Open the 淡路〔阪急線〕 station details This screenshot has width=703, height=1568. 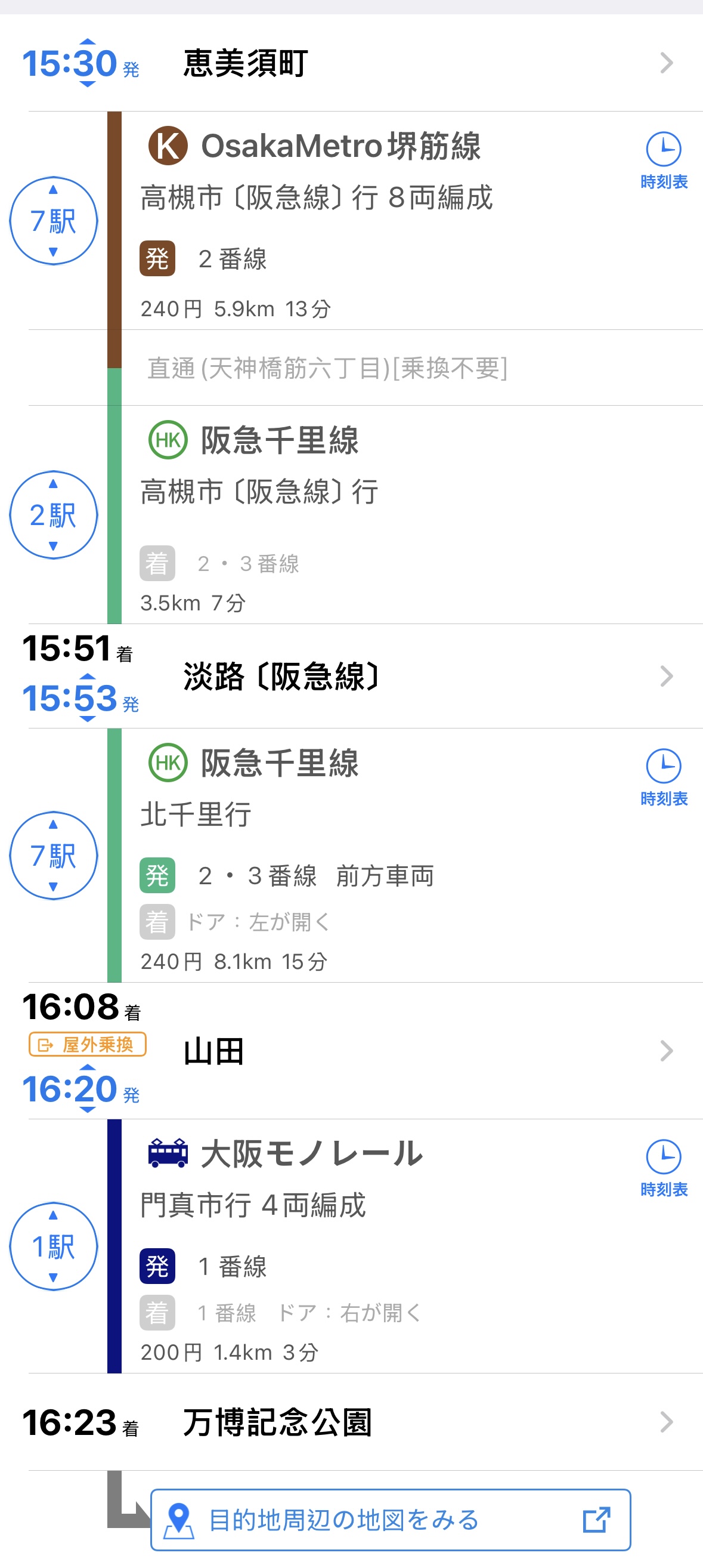[x=426, y=676]
